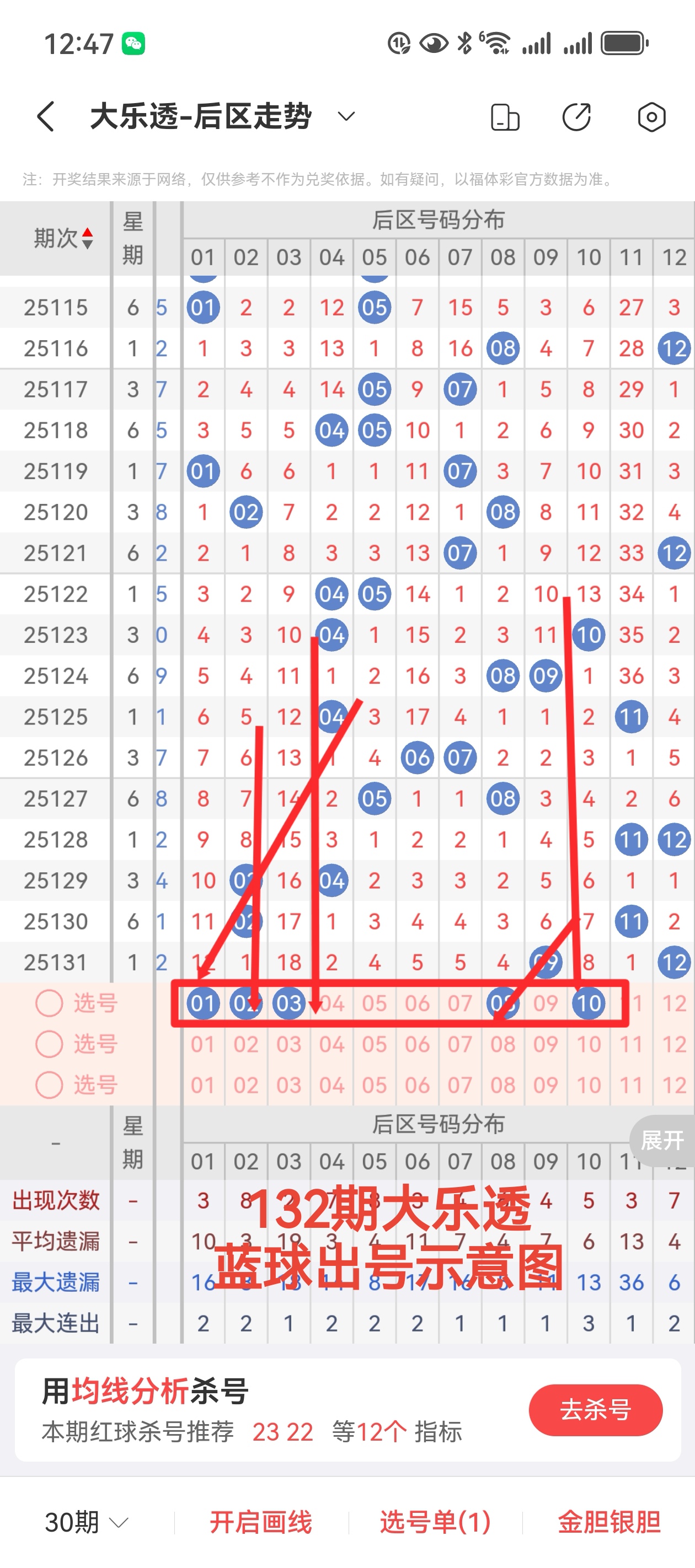
Task: Sort the chart by 期次
Action: (63, 238)
